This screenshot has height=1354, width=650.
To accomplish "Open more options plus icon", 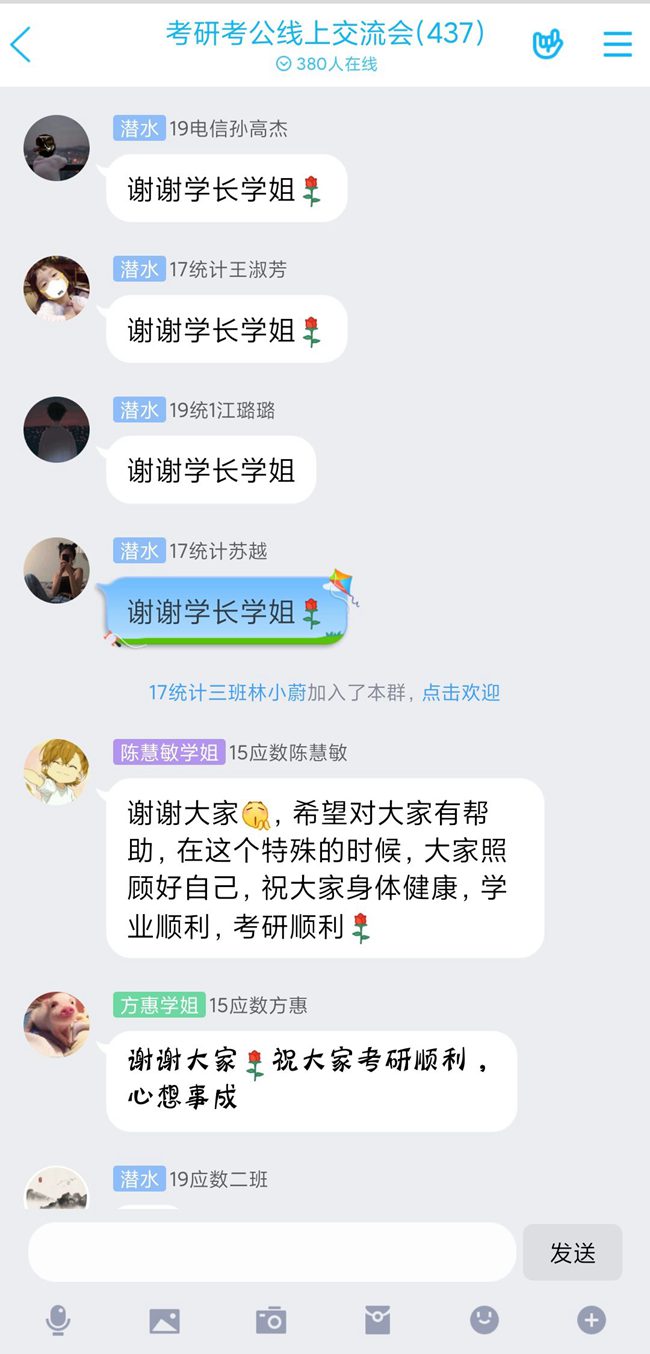I will [591, 1321].
